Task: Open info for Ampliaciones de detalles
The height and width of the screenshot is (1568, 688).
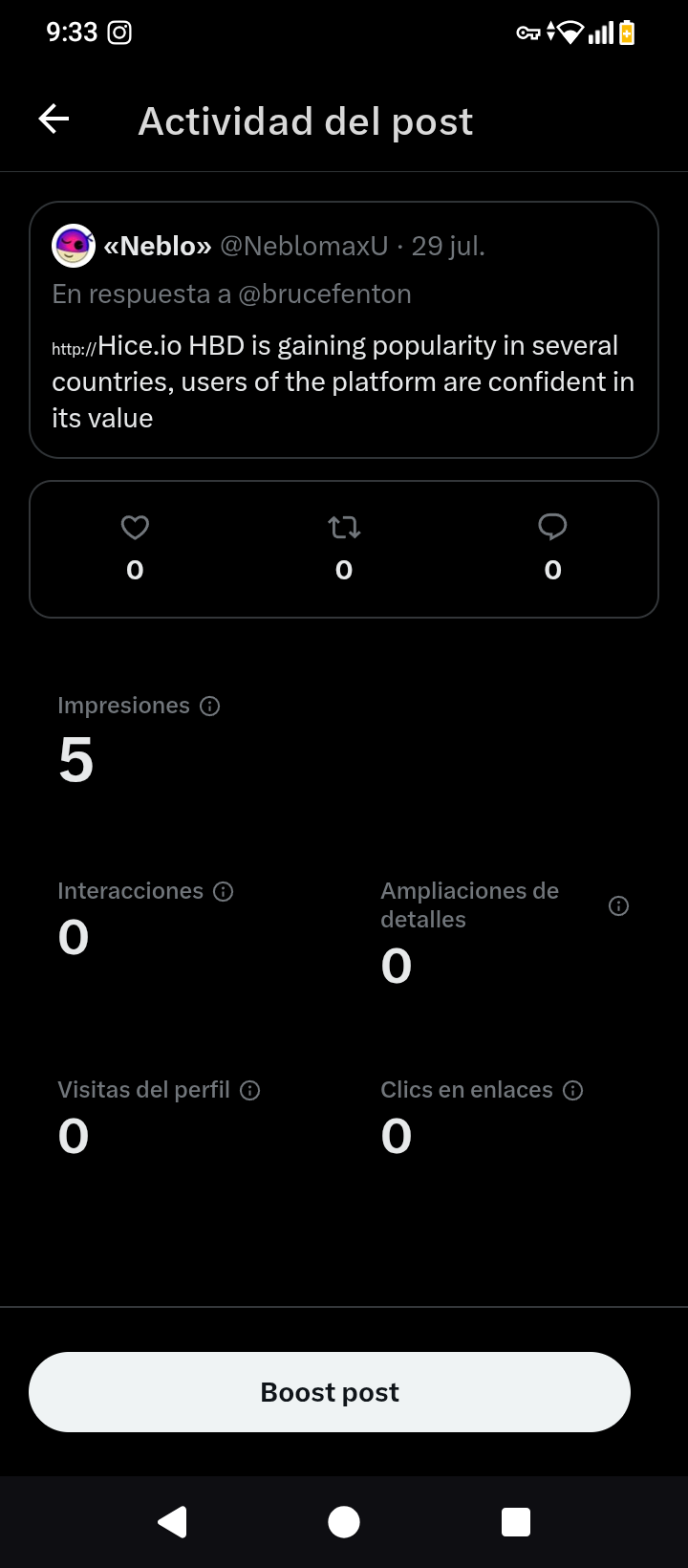Action: click(618, 905)
